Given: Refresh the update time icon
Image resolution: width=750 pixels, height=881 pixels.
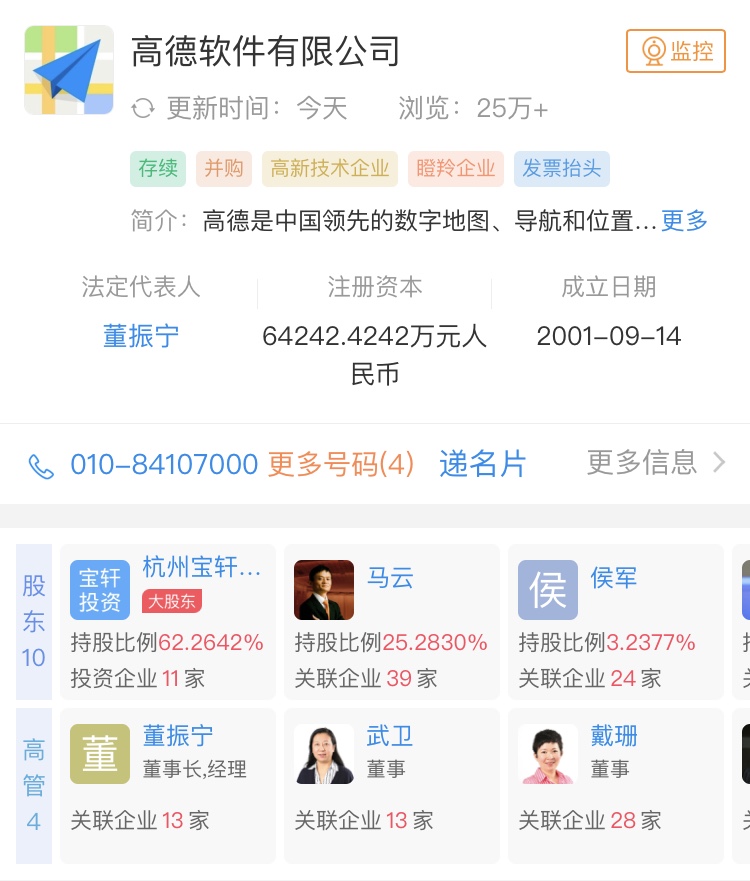Looking at the screenshot, I should point(143,109).
